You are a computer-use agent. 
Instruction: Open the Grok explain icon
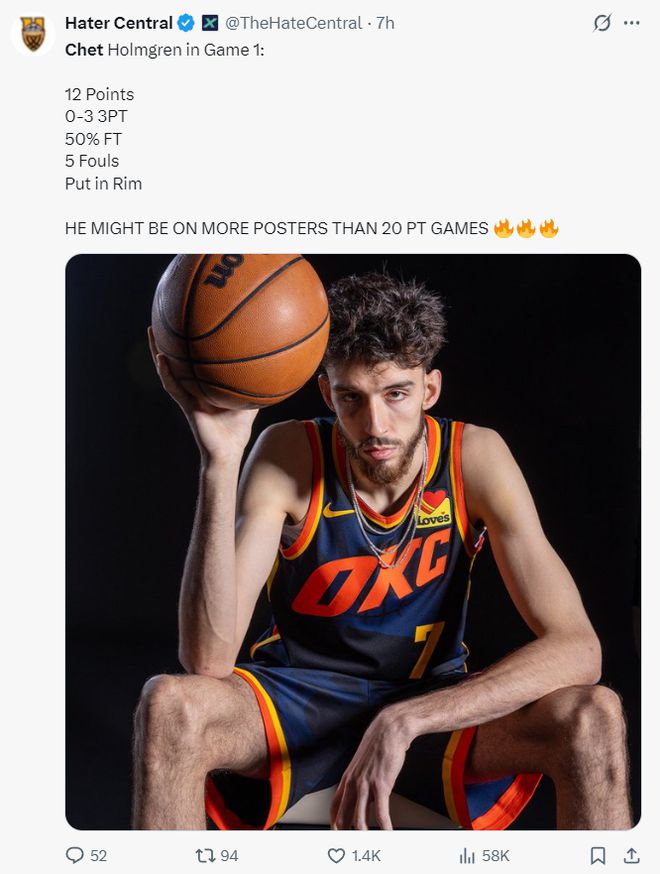[601, 23]
